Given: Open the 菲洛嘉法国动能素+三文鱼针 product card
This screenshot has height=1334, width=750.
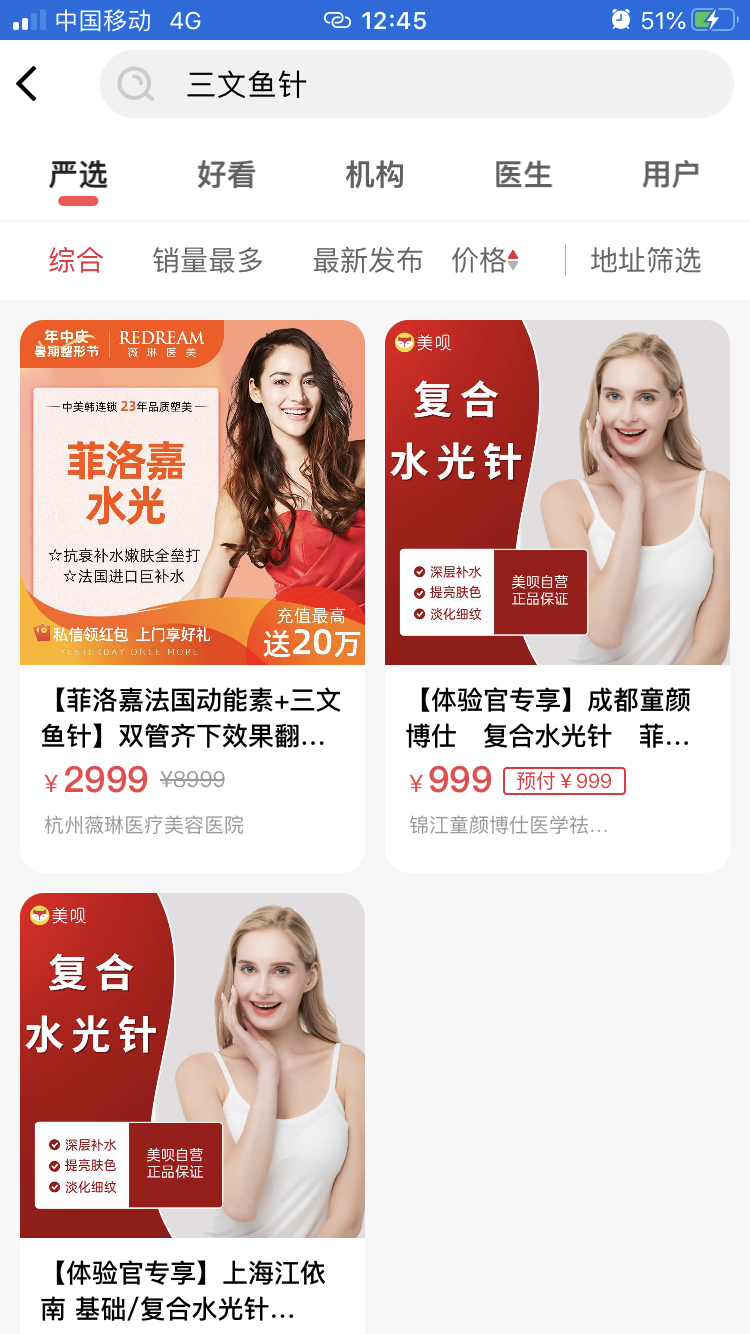Looking at the screenshot, I should [192, 595].
